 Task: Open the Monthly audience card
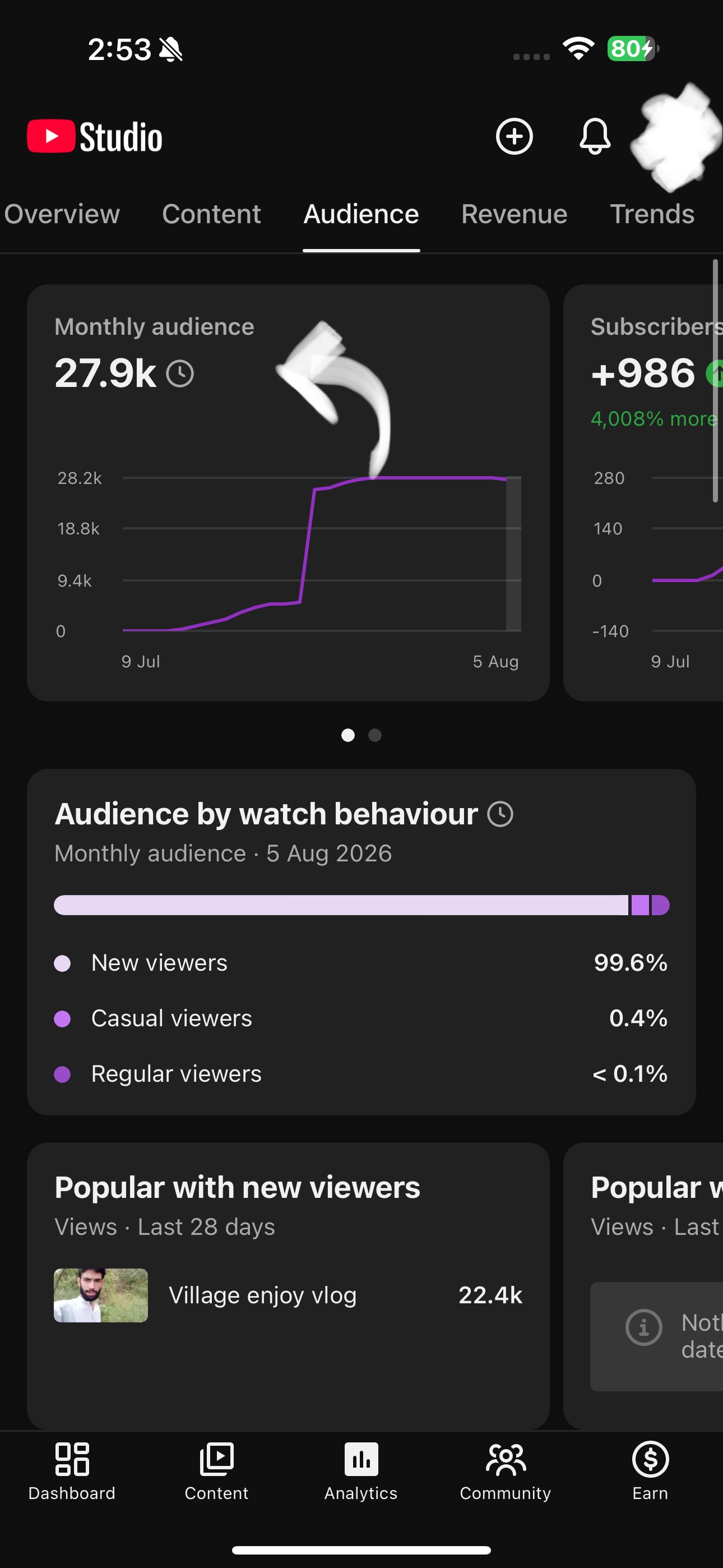pos(288,493)
